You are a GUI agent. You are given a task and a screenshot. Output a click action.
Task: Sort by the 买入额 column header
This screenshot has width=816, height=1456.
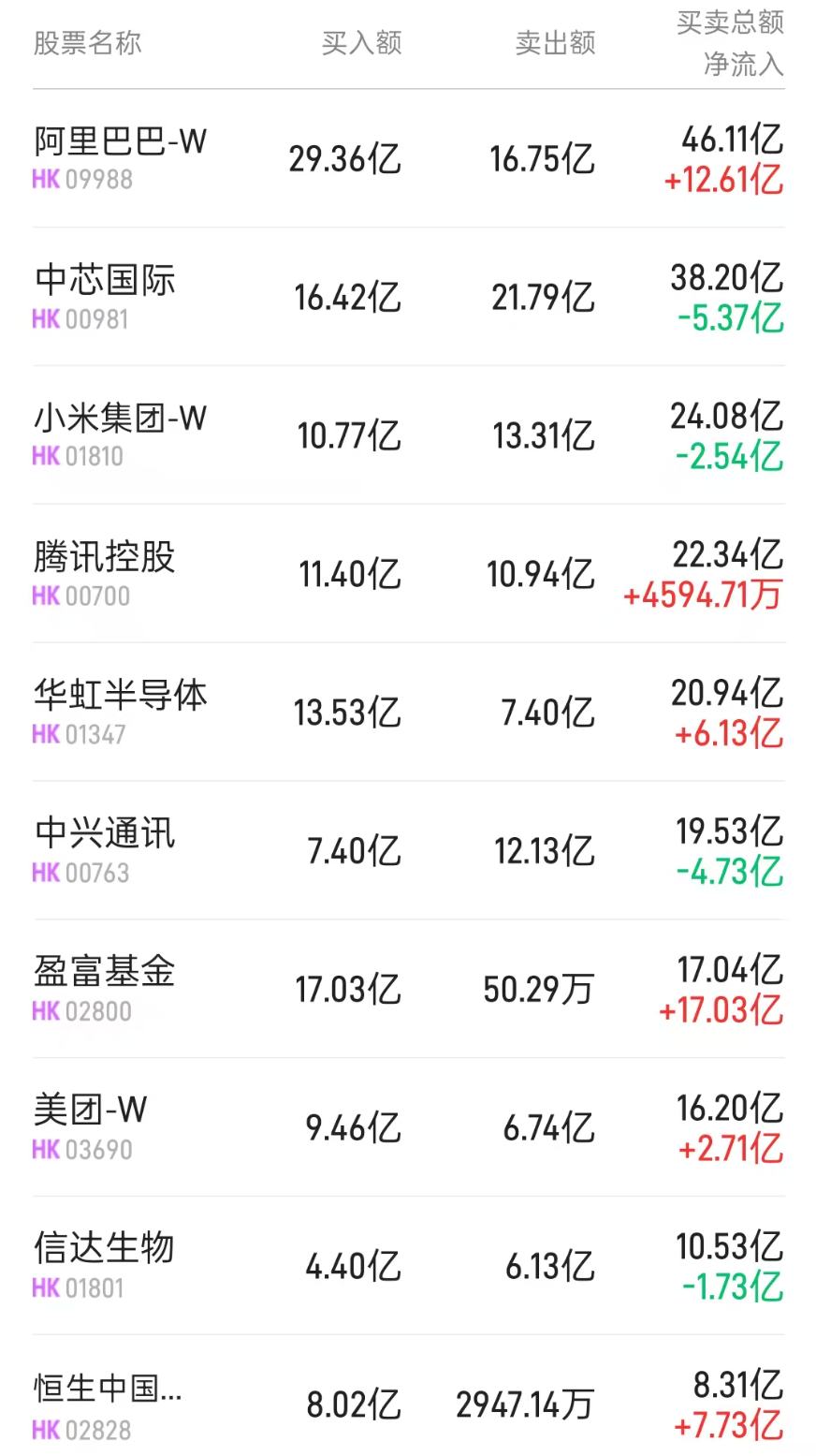coord(360,42)
